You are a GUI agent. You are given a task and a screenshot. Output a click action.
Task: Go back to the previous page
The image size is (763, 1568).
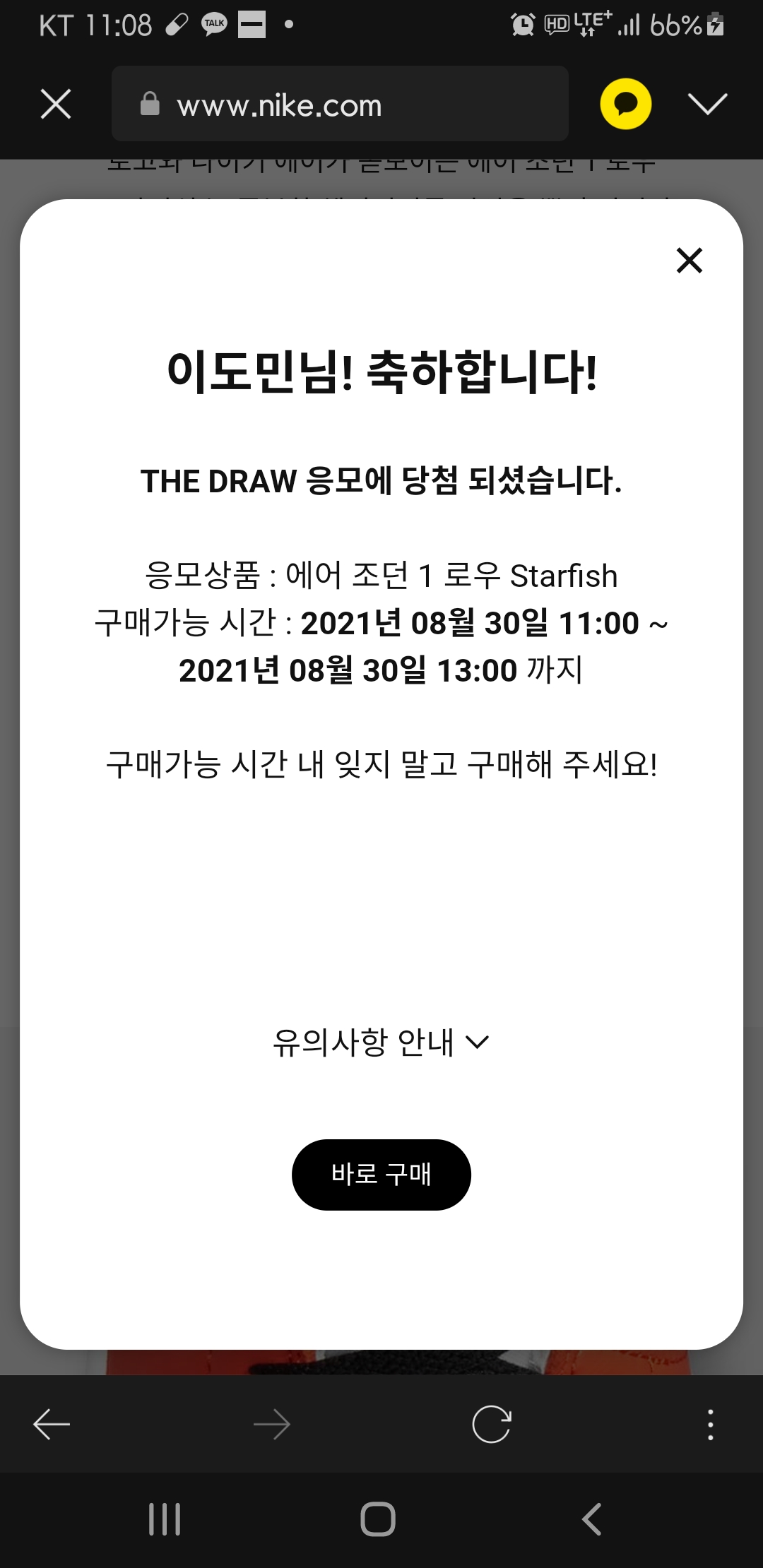coord(52,1424)
